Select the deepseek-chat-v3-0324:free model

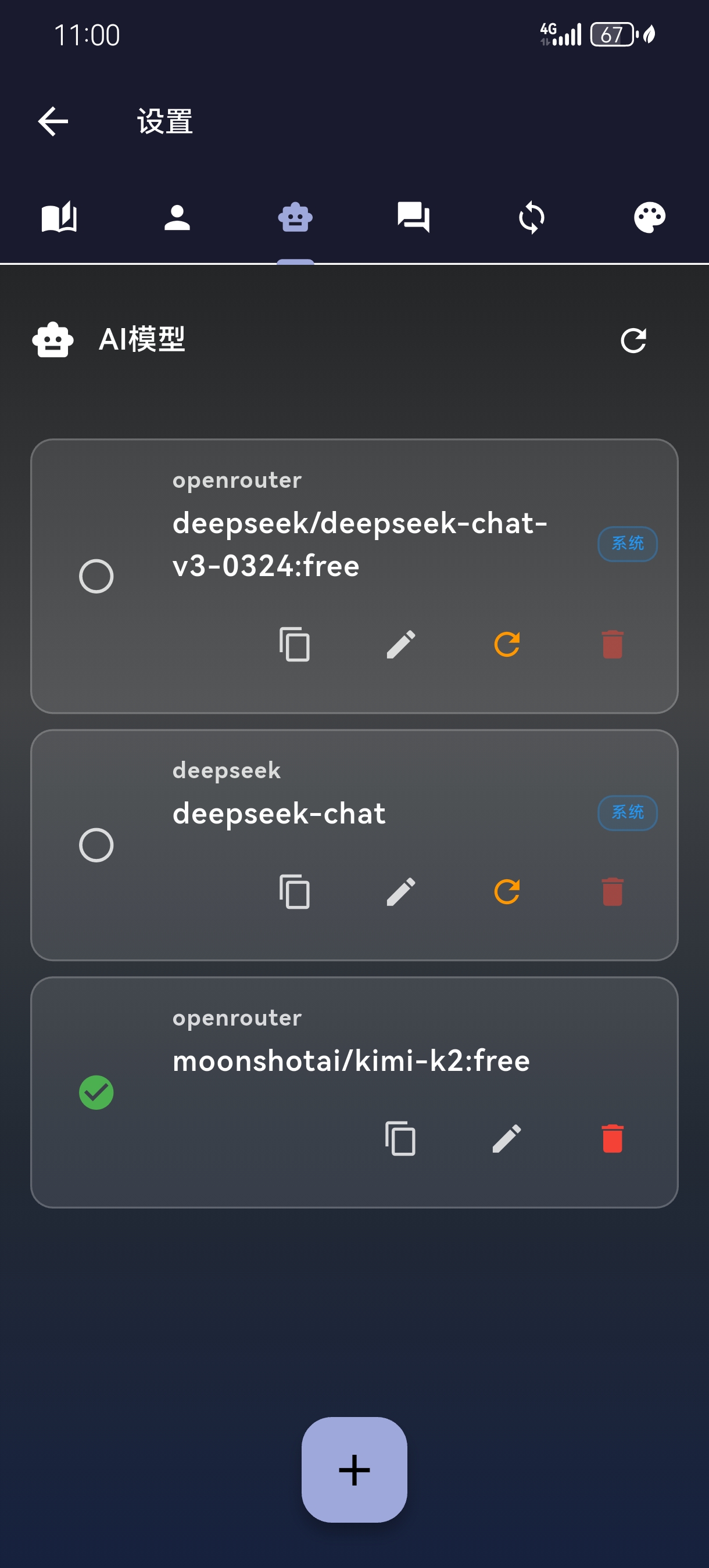pos(96,576)
